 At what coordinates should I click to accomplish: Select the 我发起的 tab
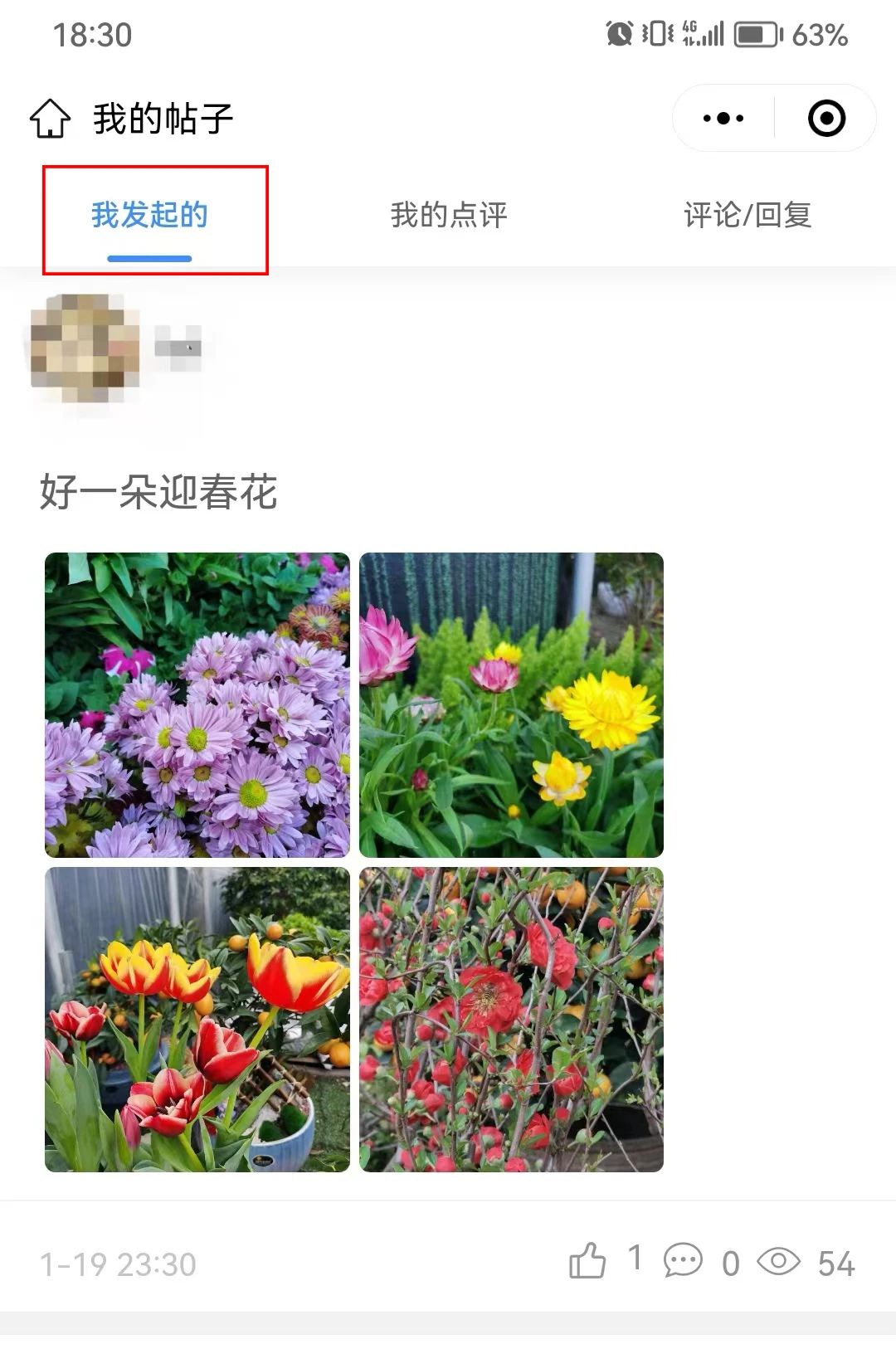pos(149,216)
